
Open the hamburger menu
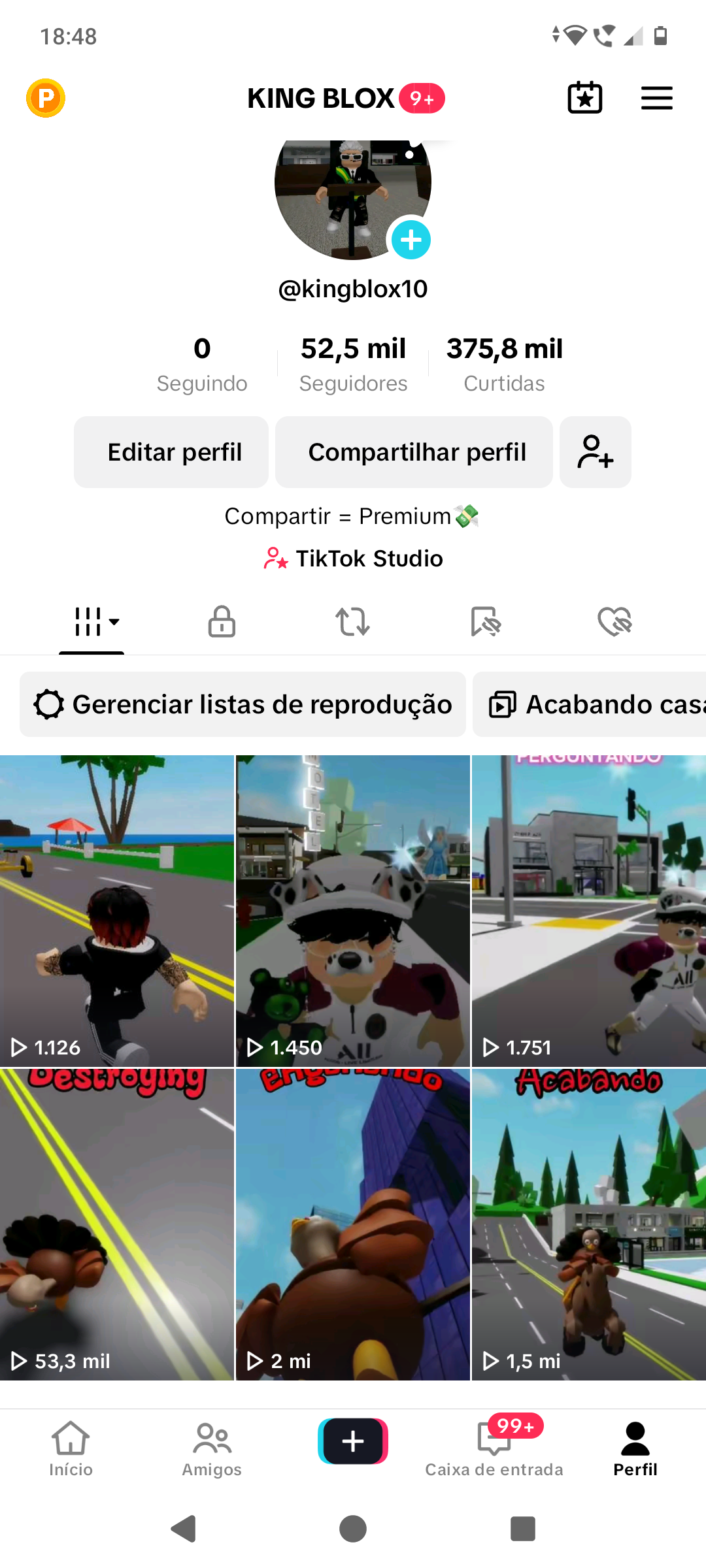click(656, 98)
